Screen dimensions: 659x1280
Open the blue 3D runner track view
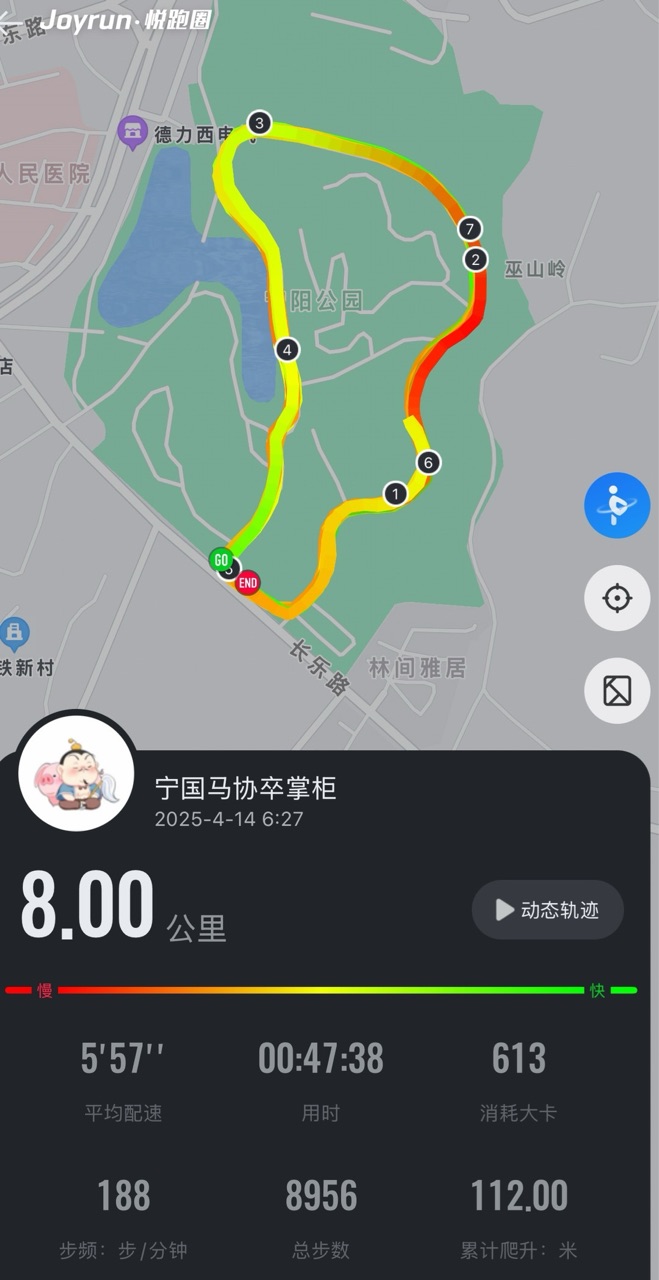tap(617, 505)
